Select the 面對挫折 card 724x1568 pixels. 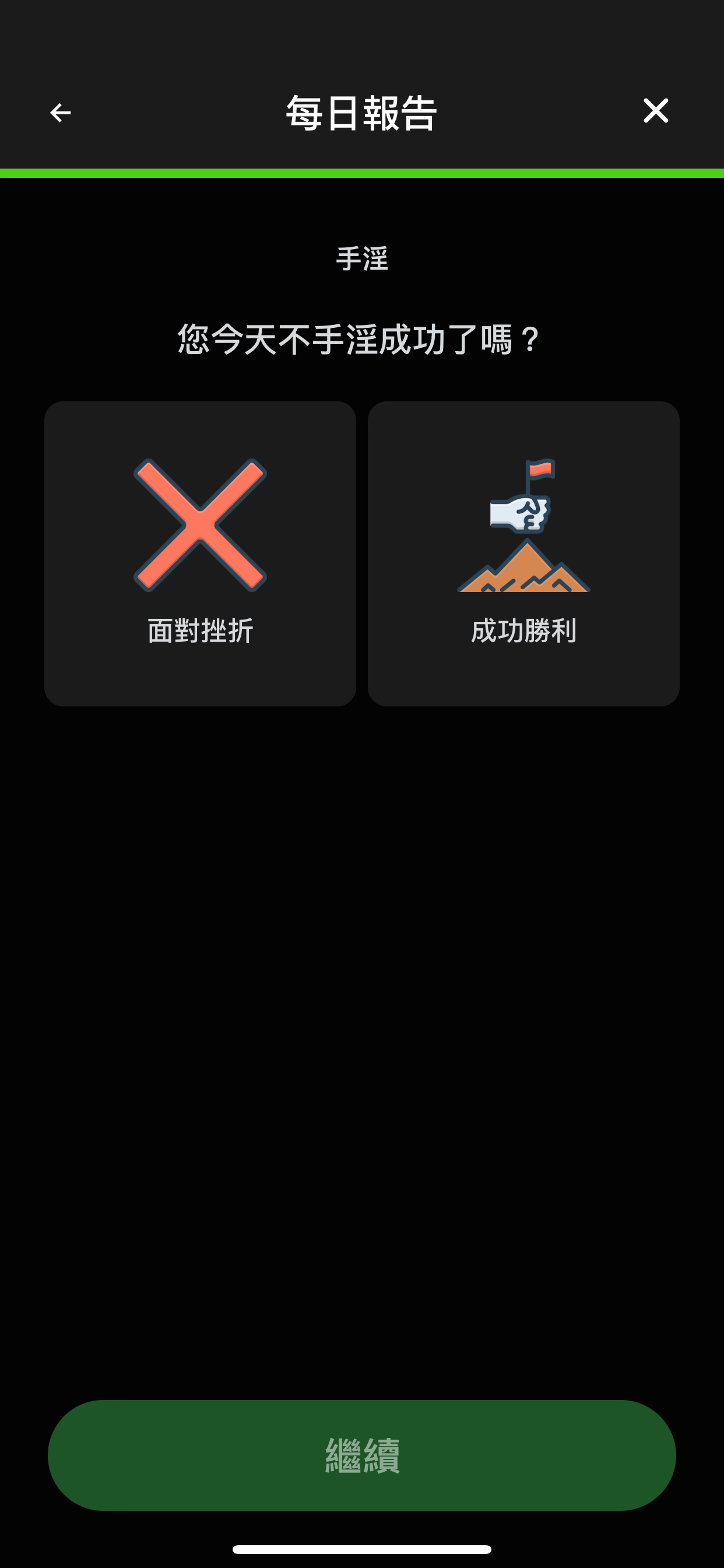tap(200, 554)
